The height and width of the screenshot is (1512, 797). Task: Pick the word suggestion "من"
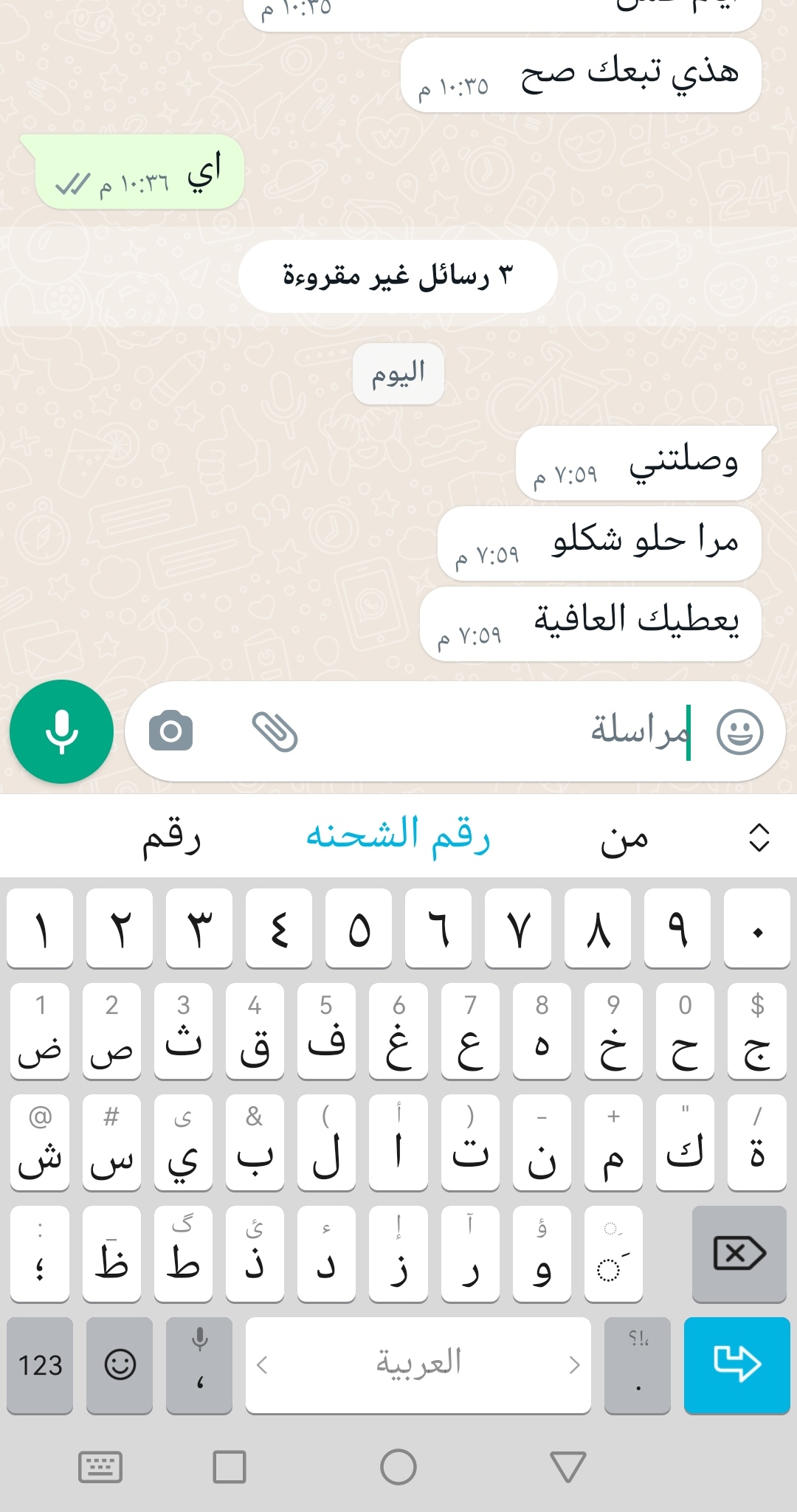pyautogui.click(x=624, y=838)
